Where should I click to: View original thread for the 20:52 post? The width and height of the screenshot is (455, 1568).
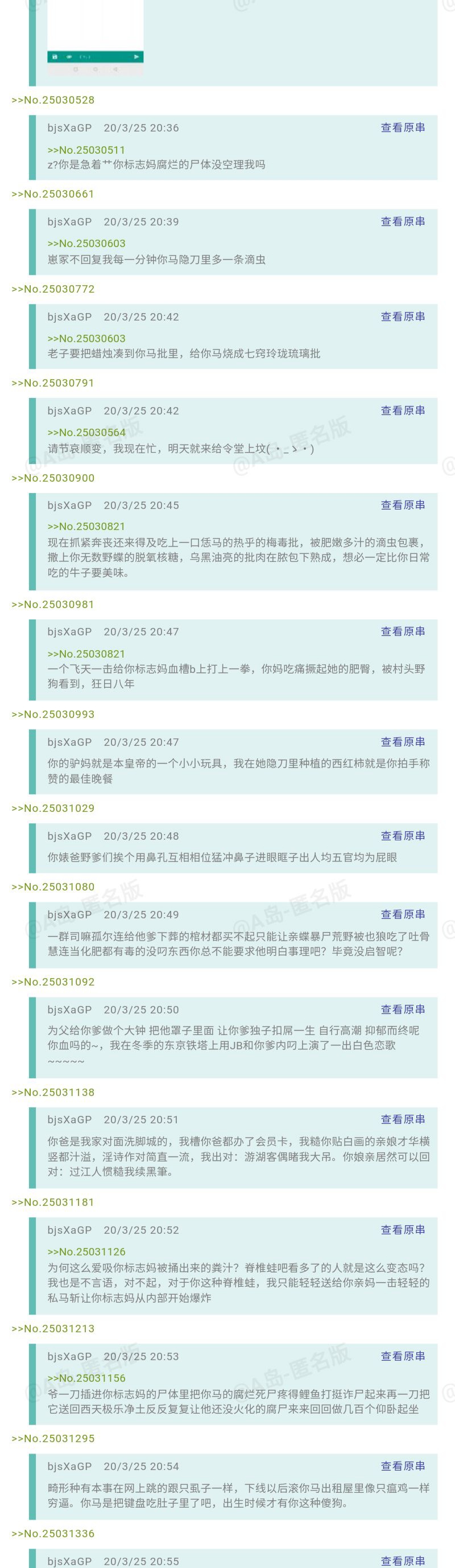click(x=402, y=1230)
